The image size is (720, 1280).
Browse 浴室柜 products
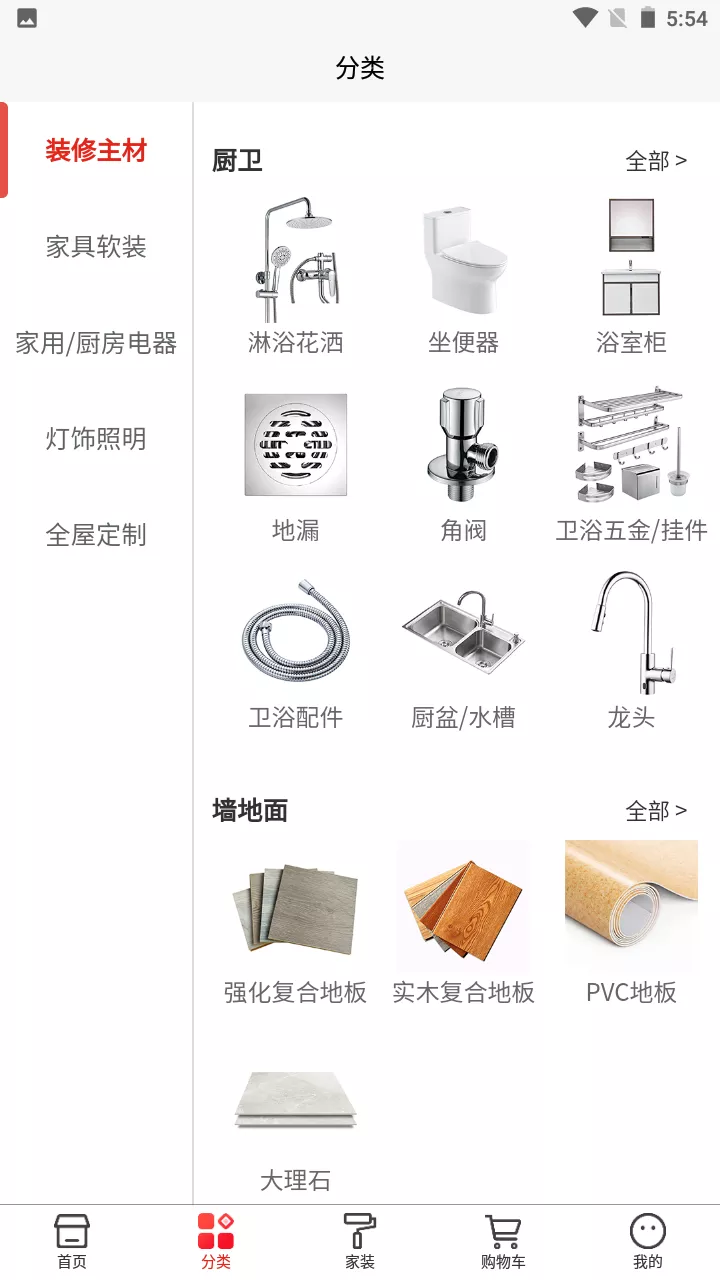(x=631, y=276)
